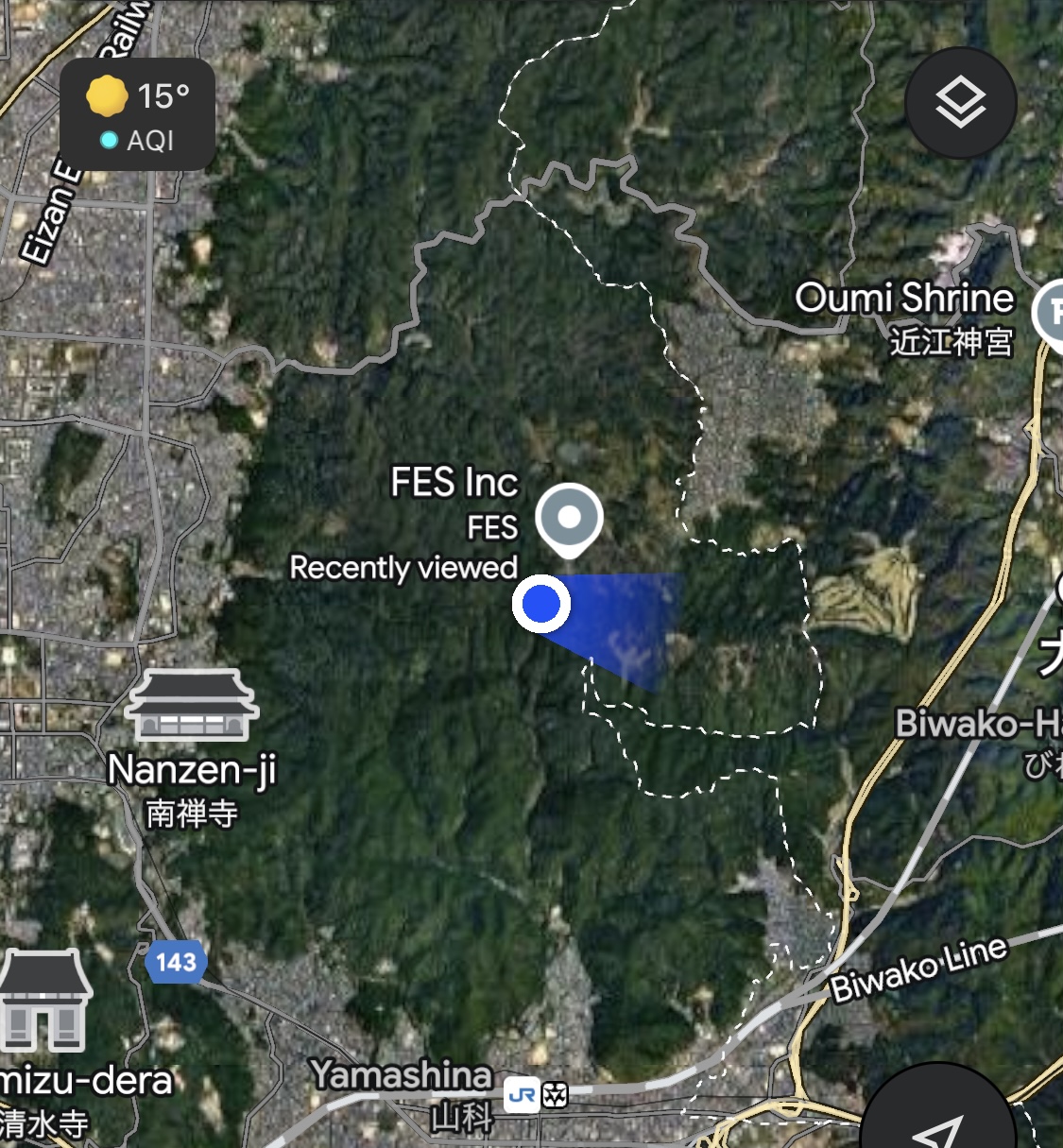This screenshot has height=1148, width=1063.
Task: Expand the AQI indicator
Action: 137,141
